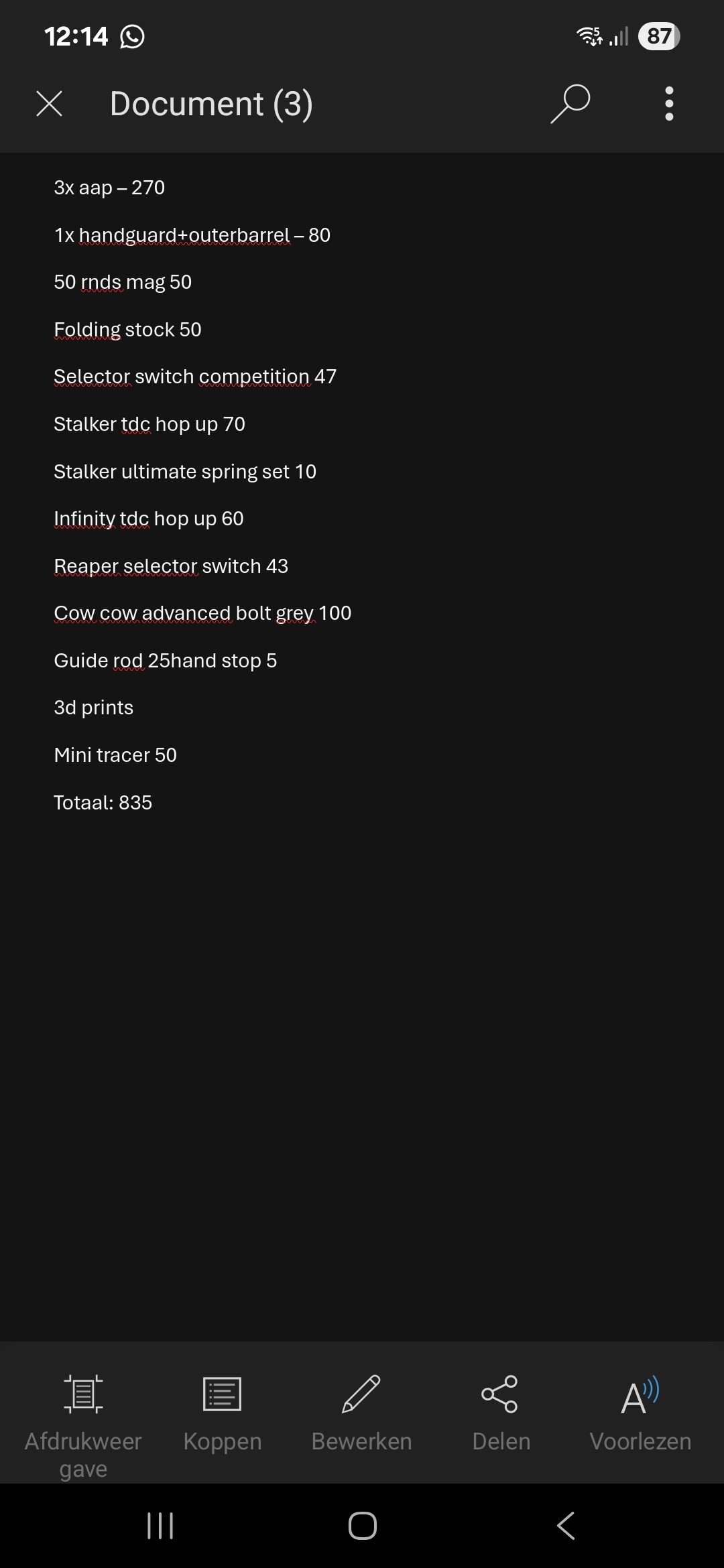The height and width of the screenshot is (1568, 724).
Task: Go to the home screen
Action: tap(362, 1526)
